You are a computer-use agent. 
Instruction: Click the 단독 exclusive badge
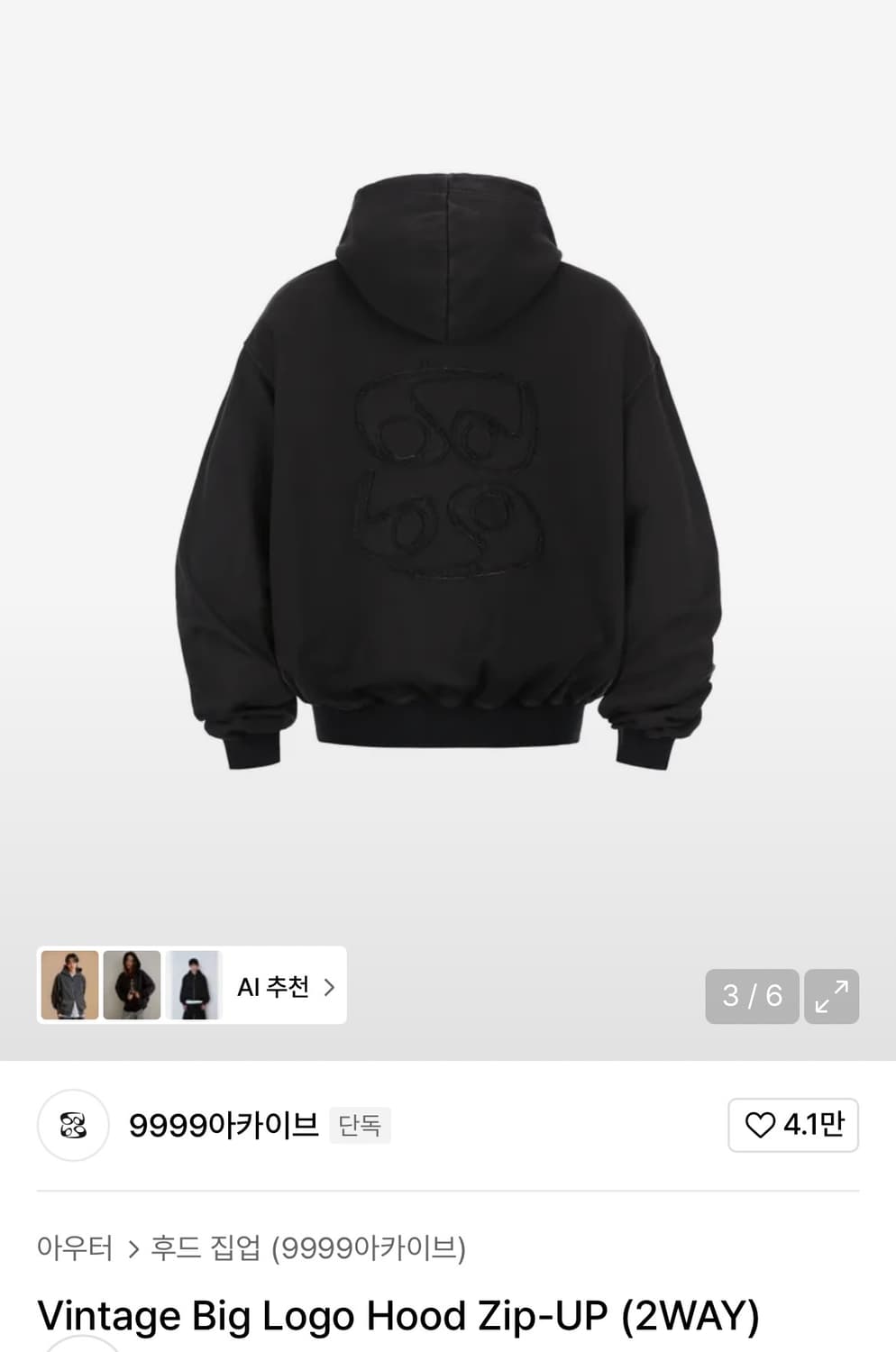pyautogui.click(x=360, y=1126)
